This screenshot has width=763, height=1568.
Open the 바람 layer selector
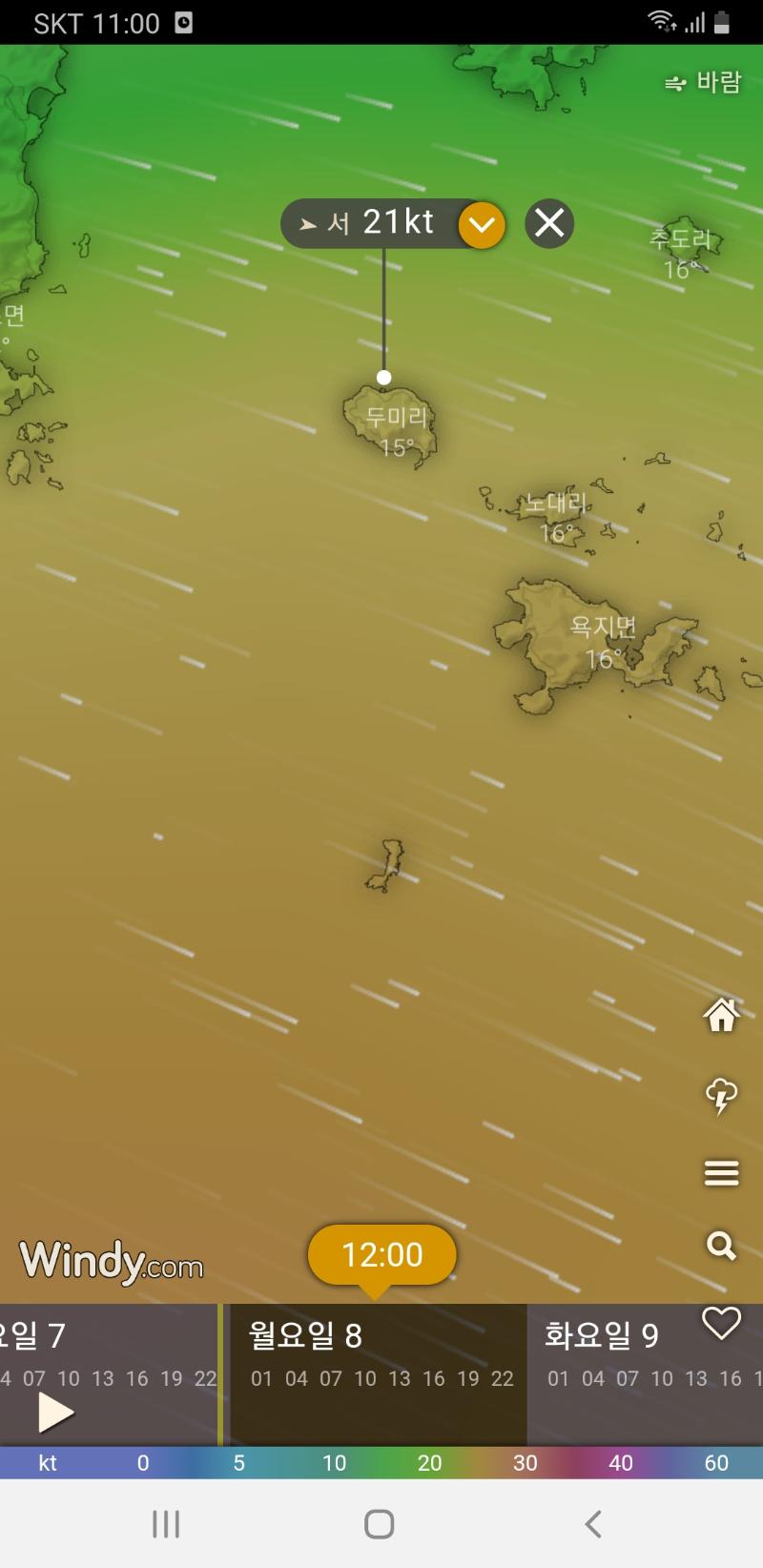pyautogui.click(x=704, y=83)
